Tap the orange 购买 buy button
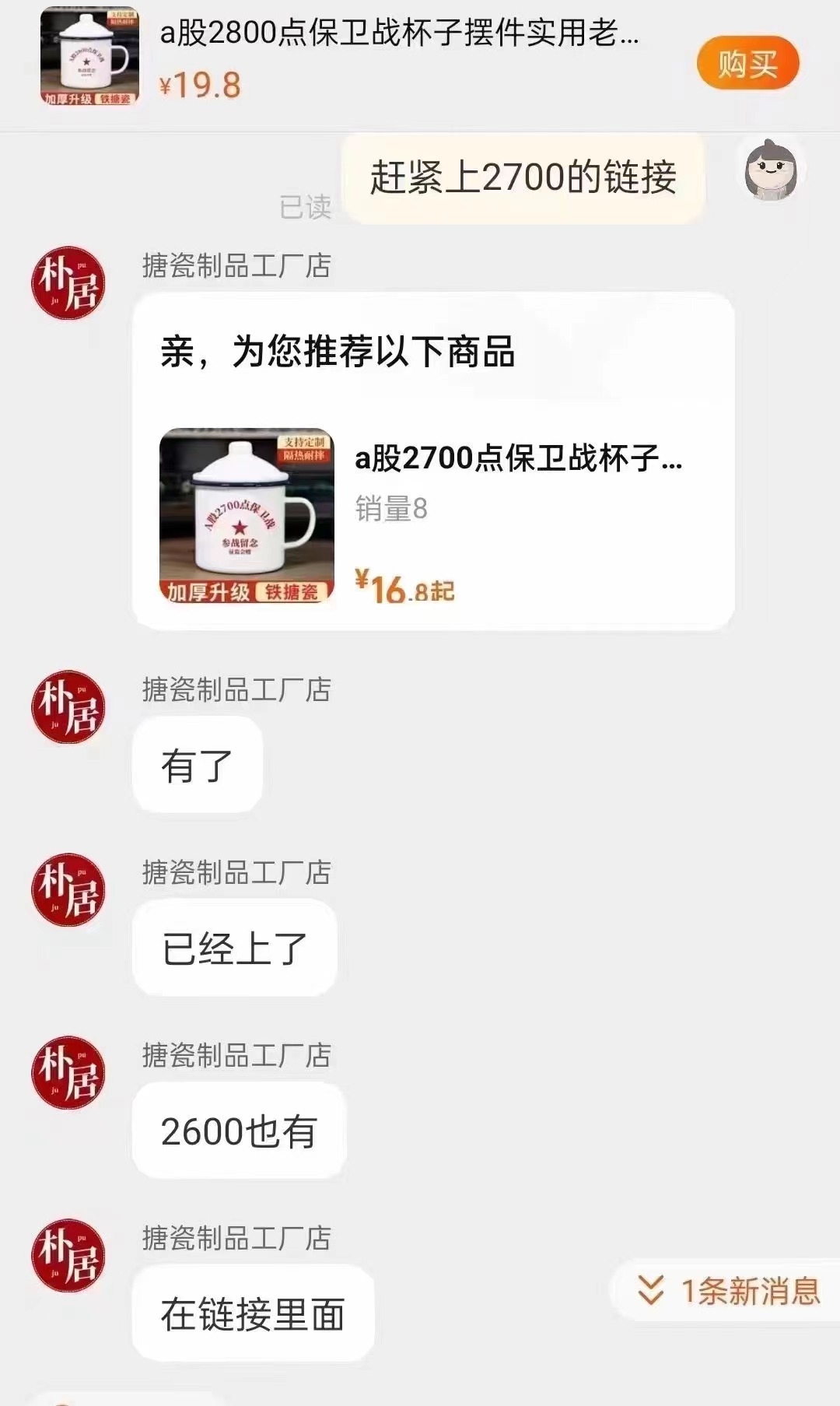 click(x=747, y=63)
